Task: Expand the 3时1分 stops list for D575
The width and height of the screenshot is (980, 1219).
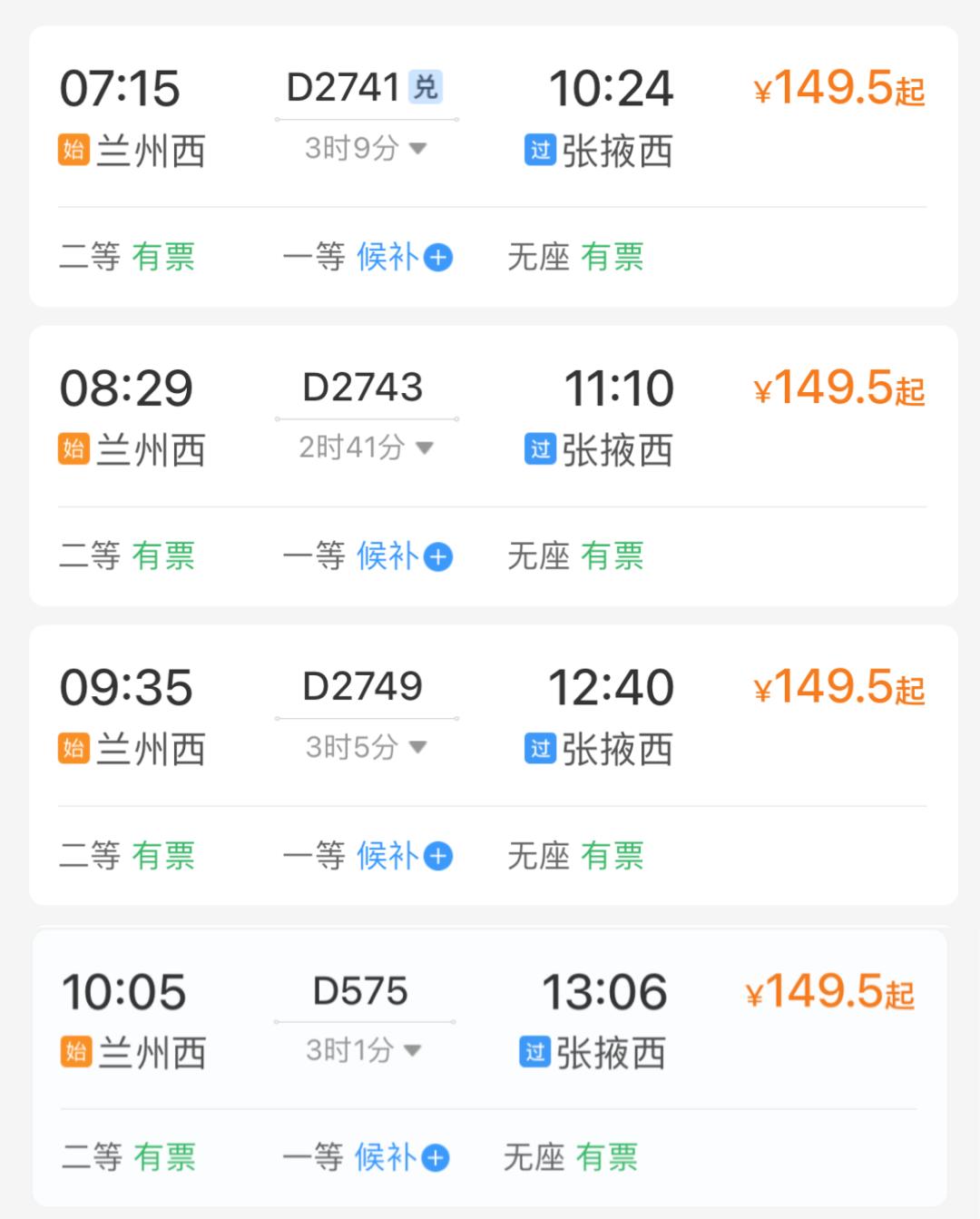Action: 363,1050
